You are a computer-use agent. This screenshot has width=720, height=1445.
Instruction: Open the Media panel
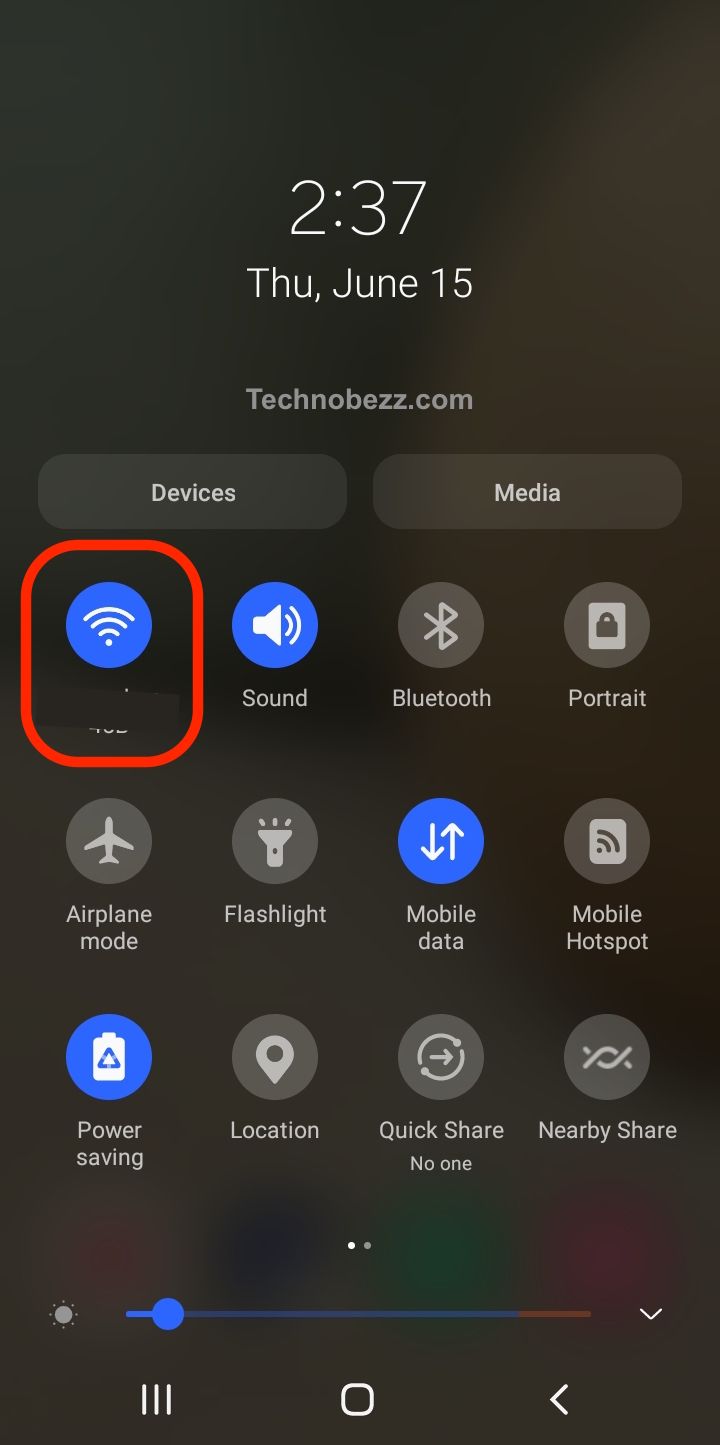point(527,492)
